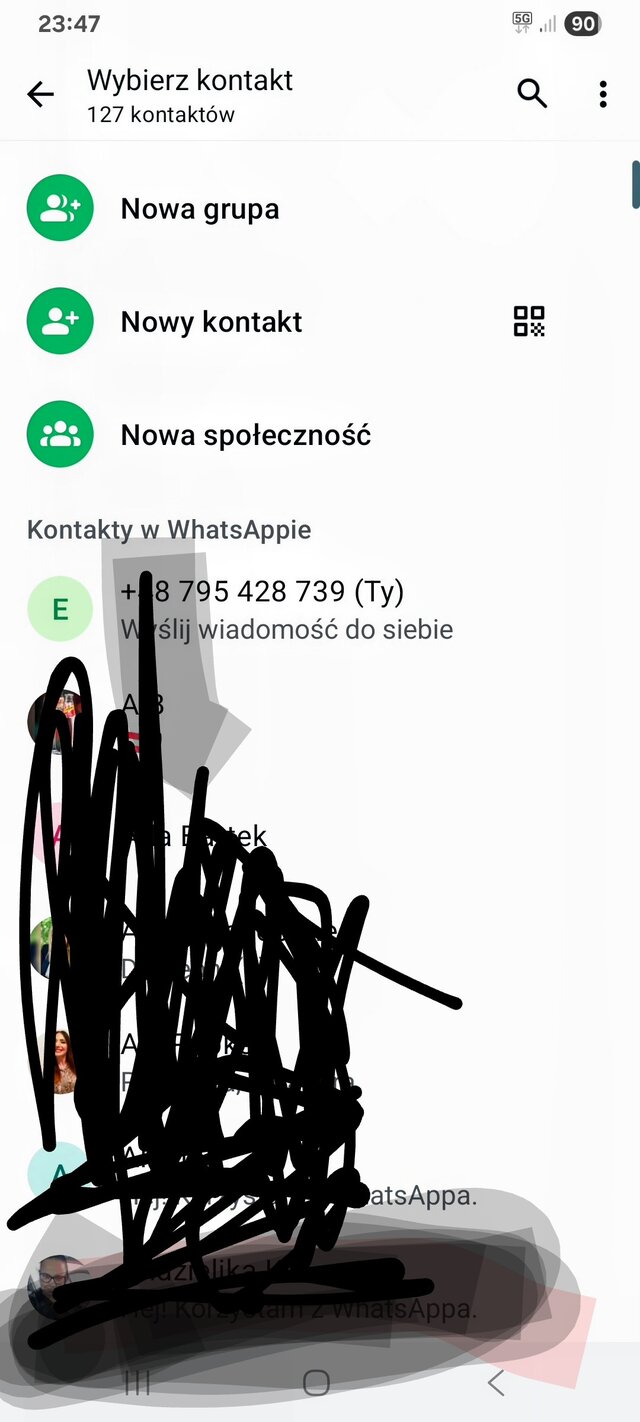
Task: Add a new contact via Nowy kontakt
Action: (211, 322)
